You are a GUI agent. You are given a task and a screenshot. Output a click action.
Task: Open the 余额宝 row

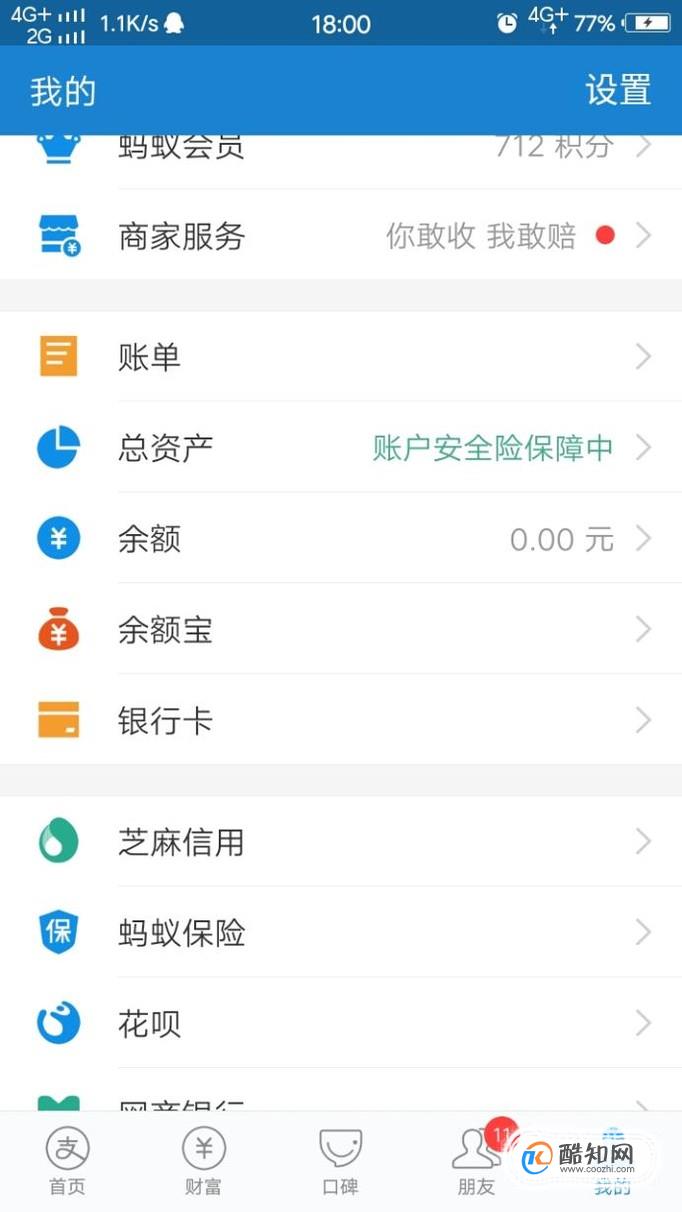(x=341, y=629)
